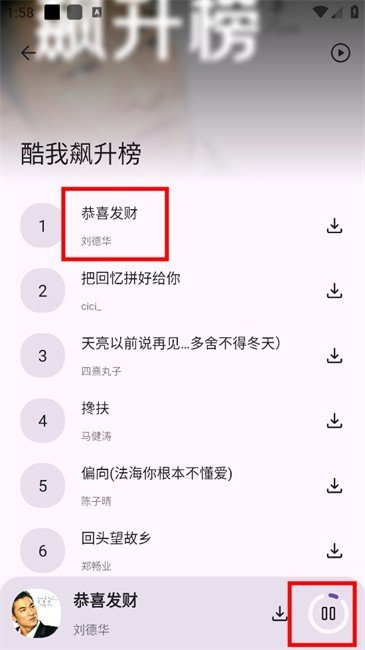The image size is (365, 650).
Task: Go back with the arrow icon
Action: click(28, 53)
